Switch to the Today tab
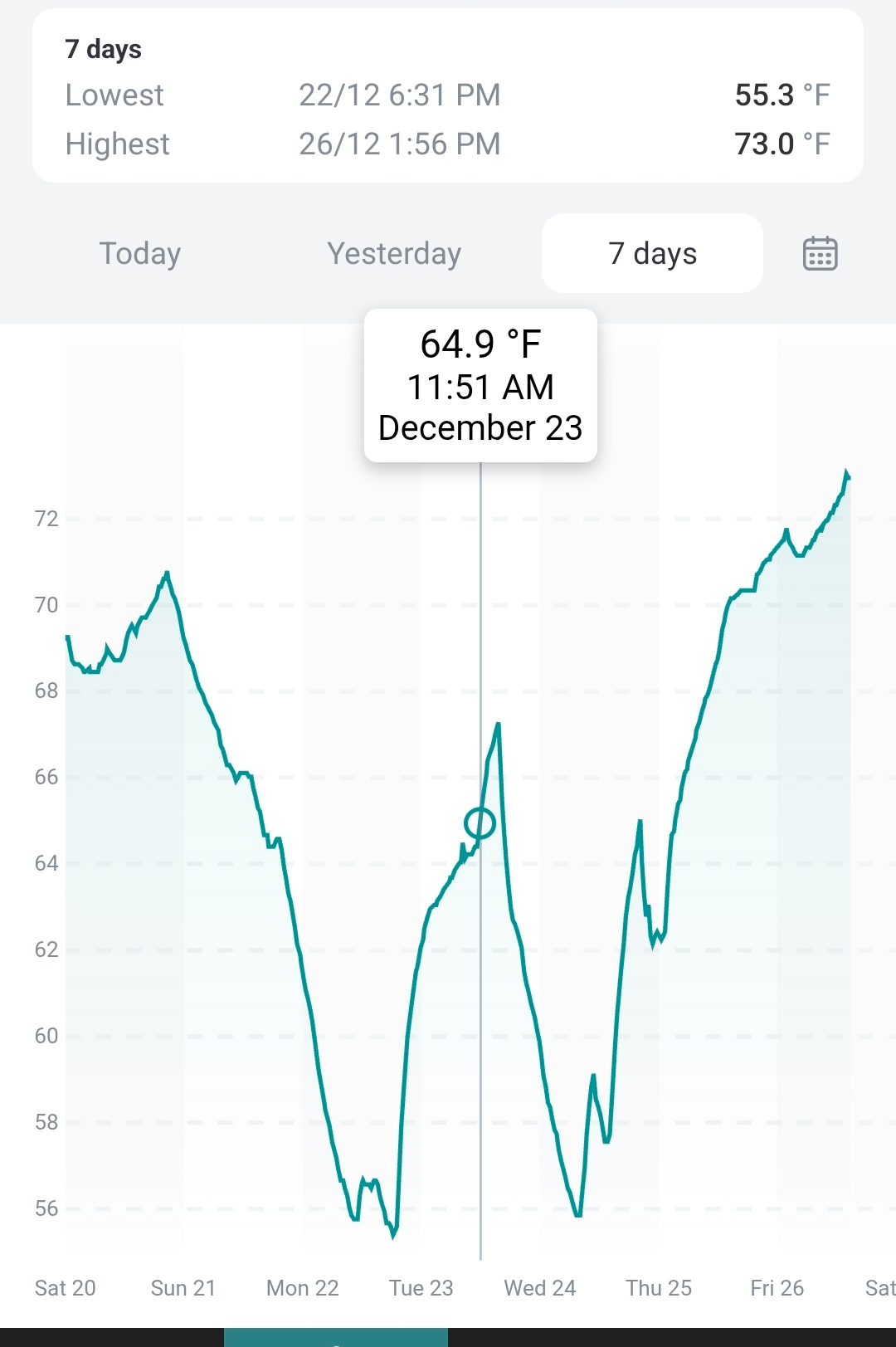The height and width of the screenshot is (1347, 896). 139,253
